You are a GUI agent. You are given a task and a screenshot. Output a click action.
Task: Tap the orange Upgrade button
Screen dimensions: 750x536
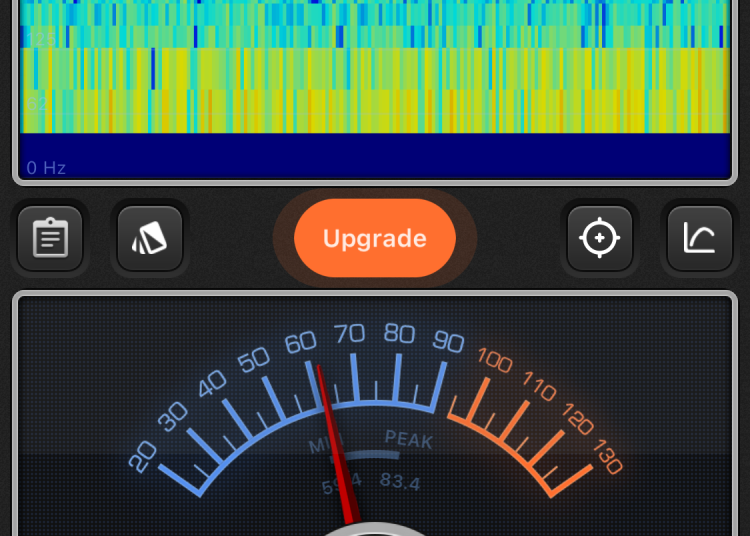coord(375,238)
